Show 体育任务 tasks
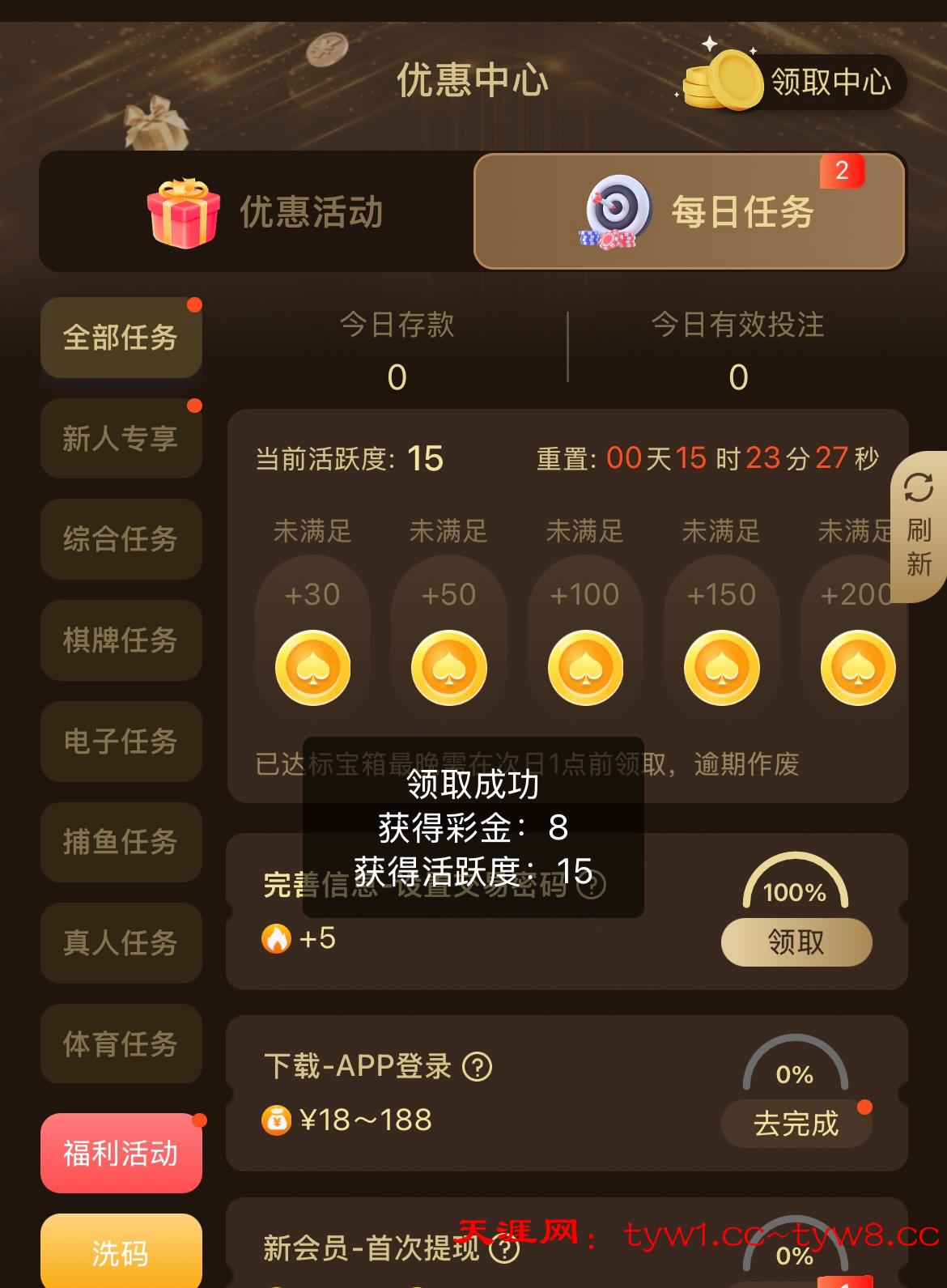The image size is (947, 1288). pyautogui.click(x=121, y=1044)
